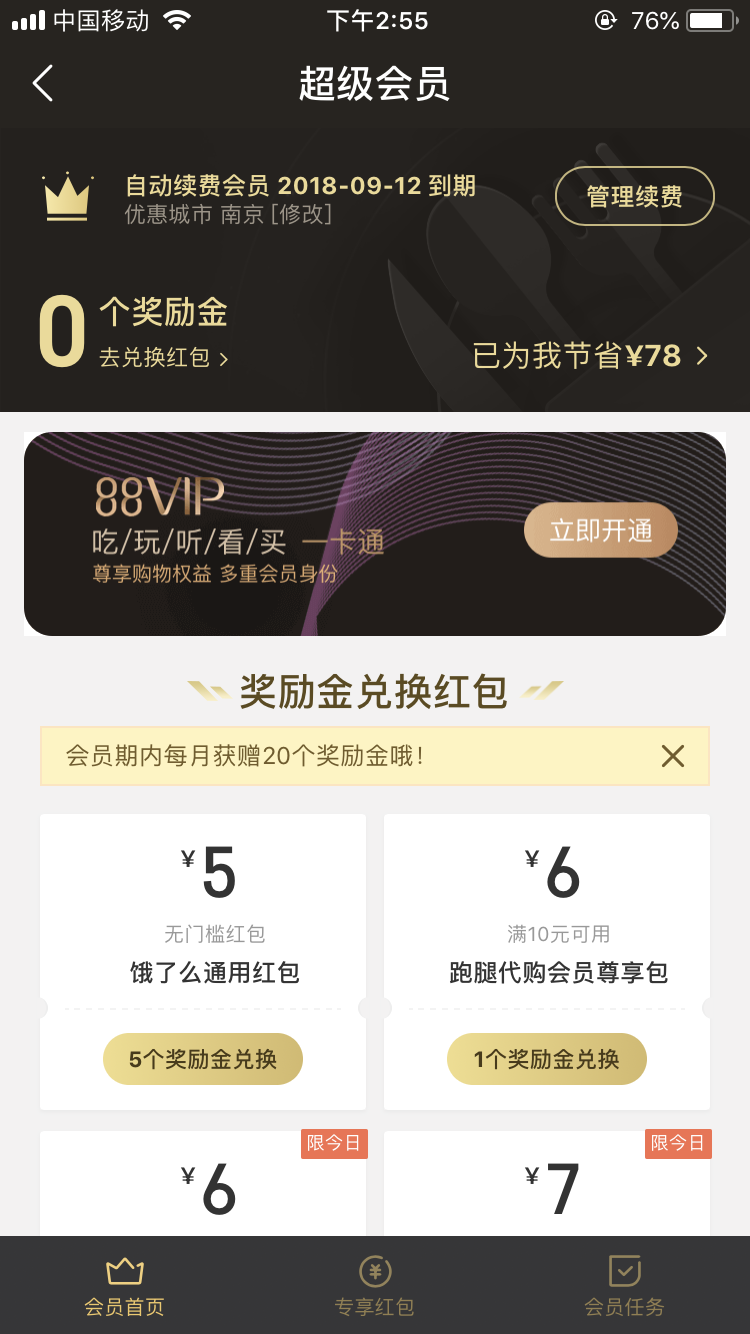
Task: Redeem 饿了么通用红包 with 5个奖励金兑换
Action: pyautogui.click(x=202, y=1058)
